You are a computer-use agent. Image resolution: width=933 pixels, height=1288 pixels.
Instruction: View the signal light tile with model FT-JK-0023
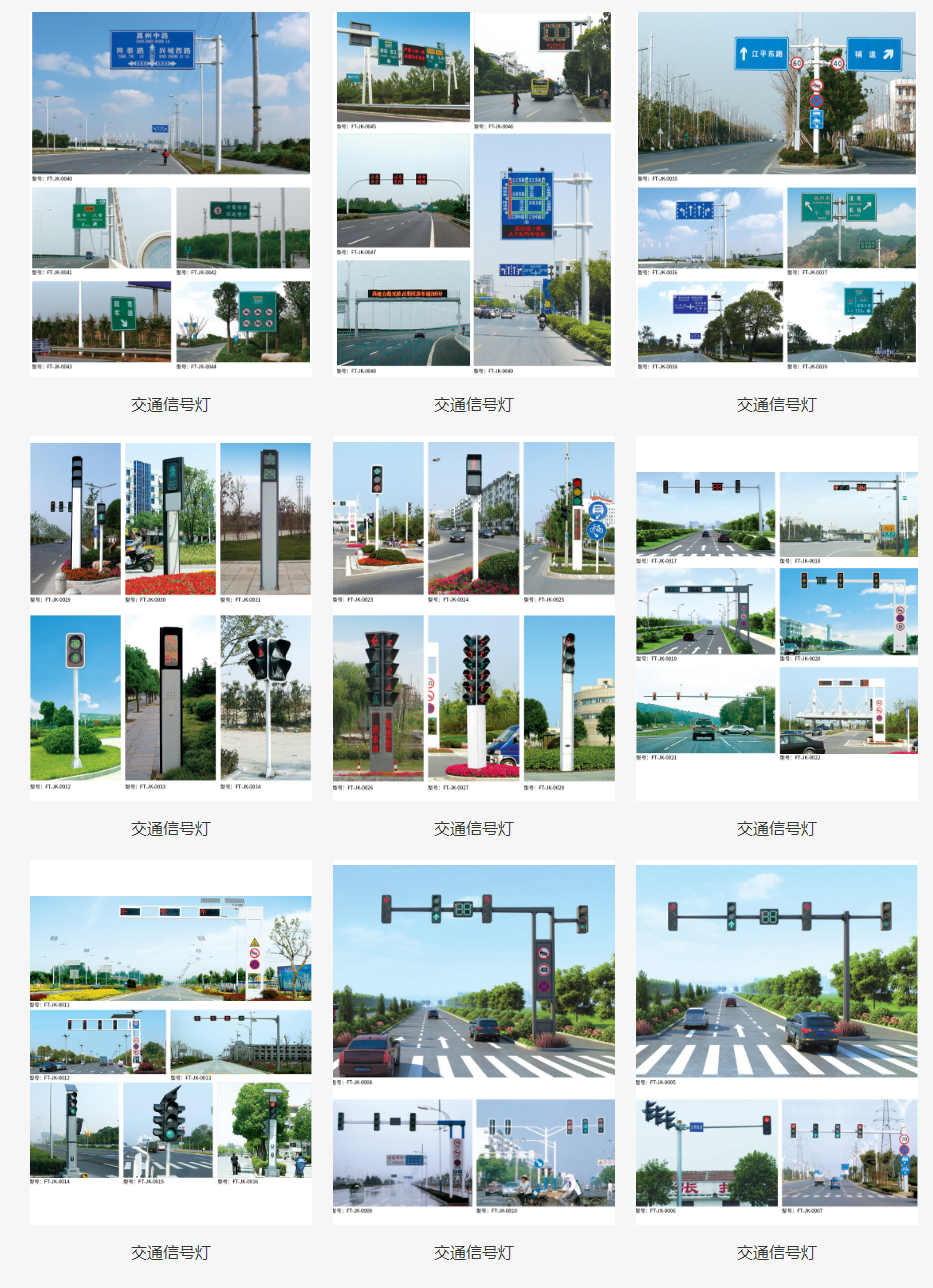click(473, 618)
